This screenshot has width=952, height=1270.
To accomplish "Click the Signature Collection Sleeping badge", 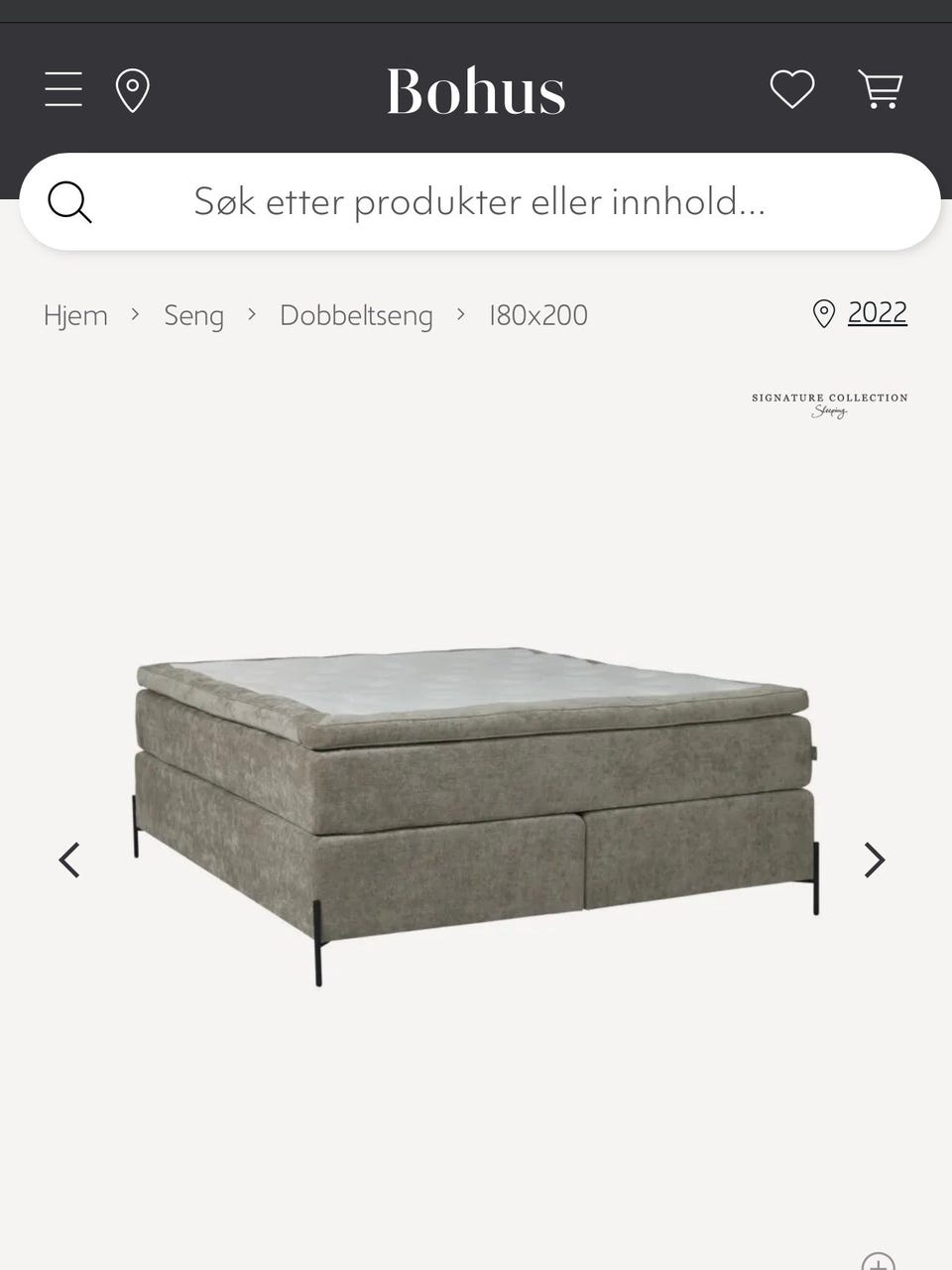I will tap(828, 404).
